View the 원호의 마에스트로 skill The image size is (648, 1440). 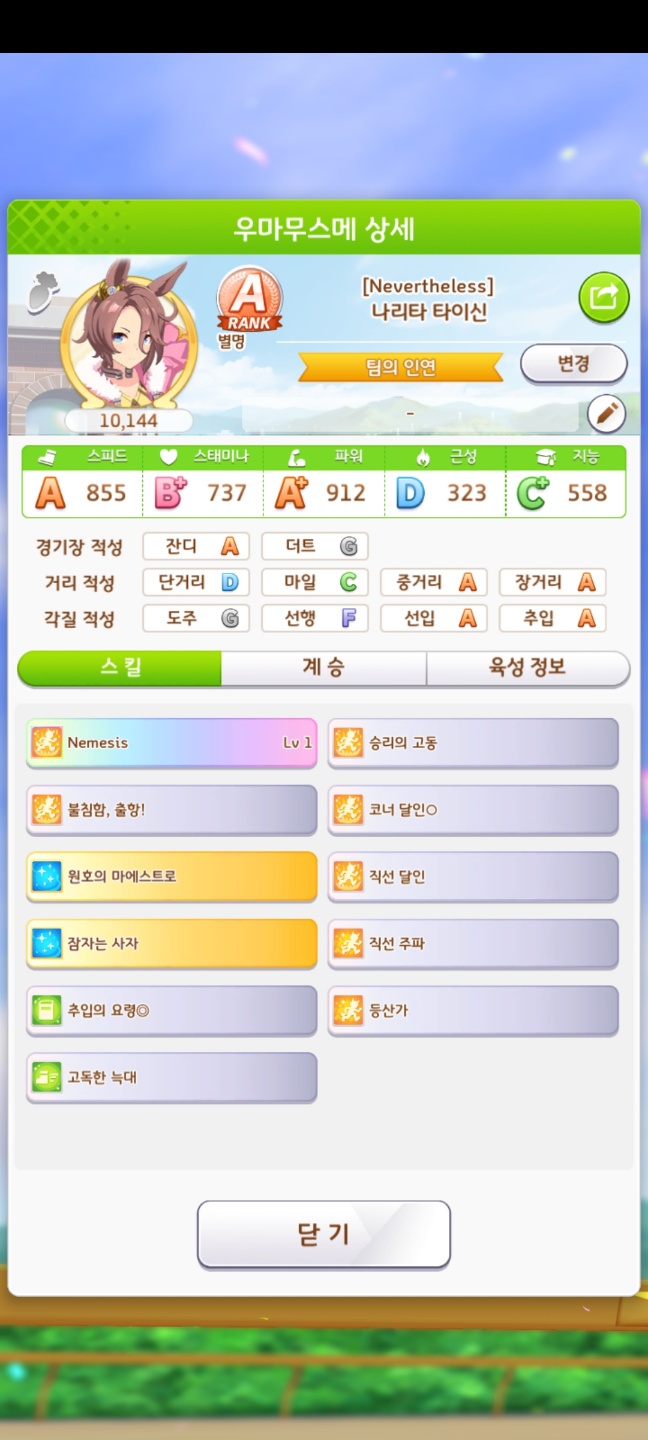click(171, 877)
